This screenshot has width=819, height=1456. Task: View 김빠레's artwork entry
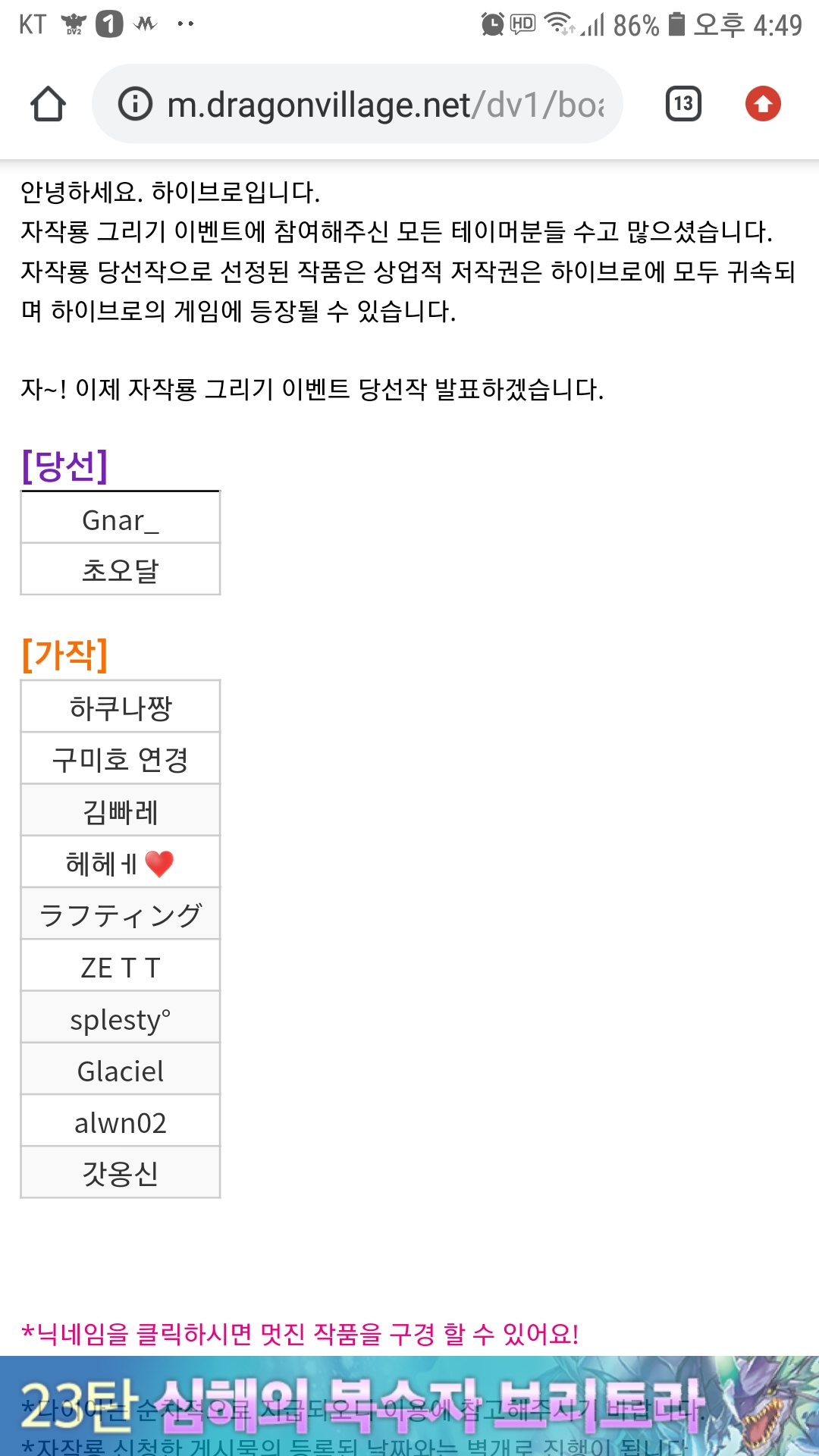coord(121,811)
